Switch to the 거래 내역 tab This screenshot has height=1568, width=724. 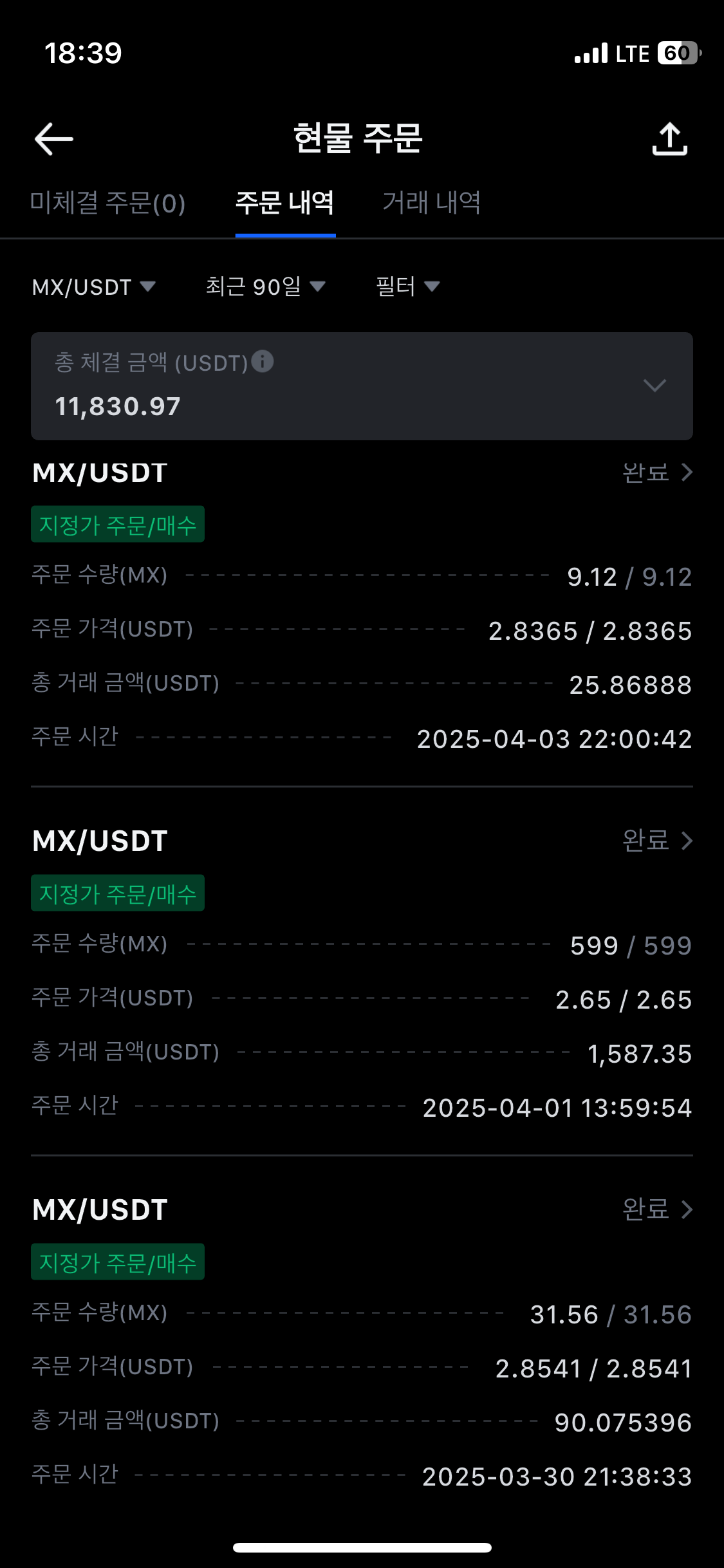[432, 203]
